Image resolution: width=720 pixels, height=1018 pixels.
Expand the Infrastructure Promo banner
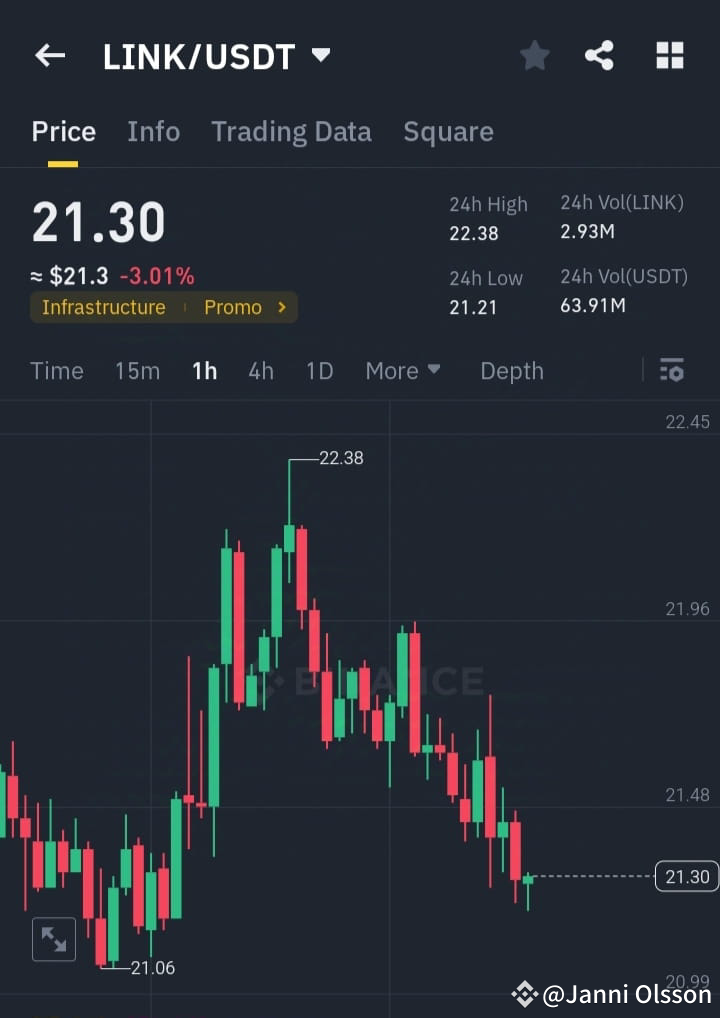point(285,308)
